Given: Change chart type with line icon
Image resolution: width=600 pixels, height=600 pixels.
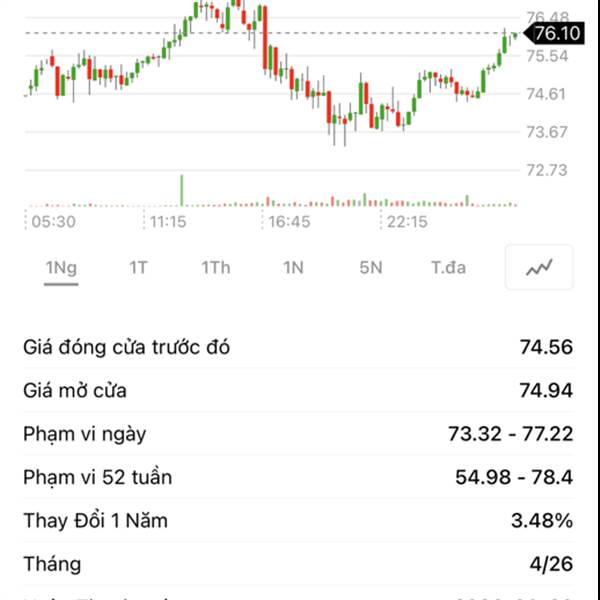Looking at the screenshot, I should click(x=540, y=267).
